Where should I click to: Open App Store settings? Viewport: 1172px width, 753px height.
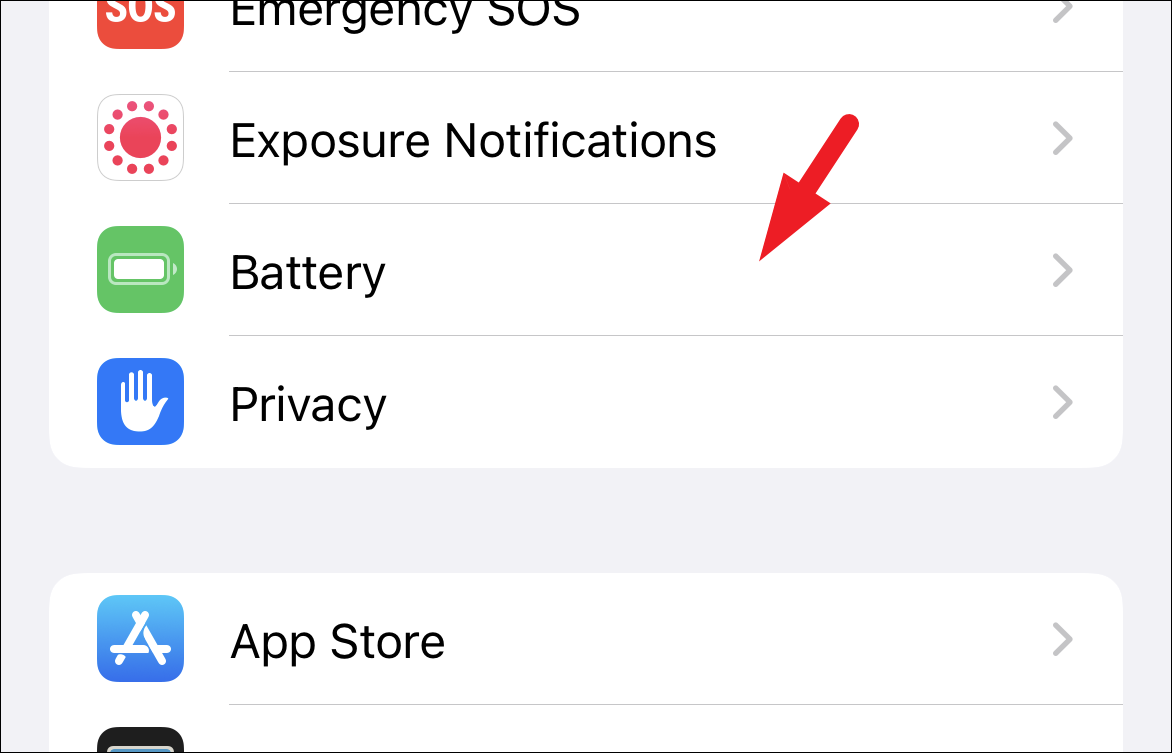coord(338,640)
